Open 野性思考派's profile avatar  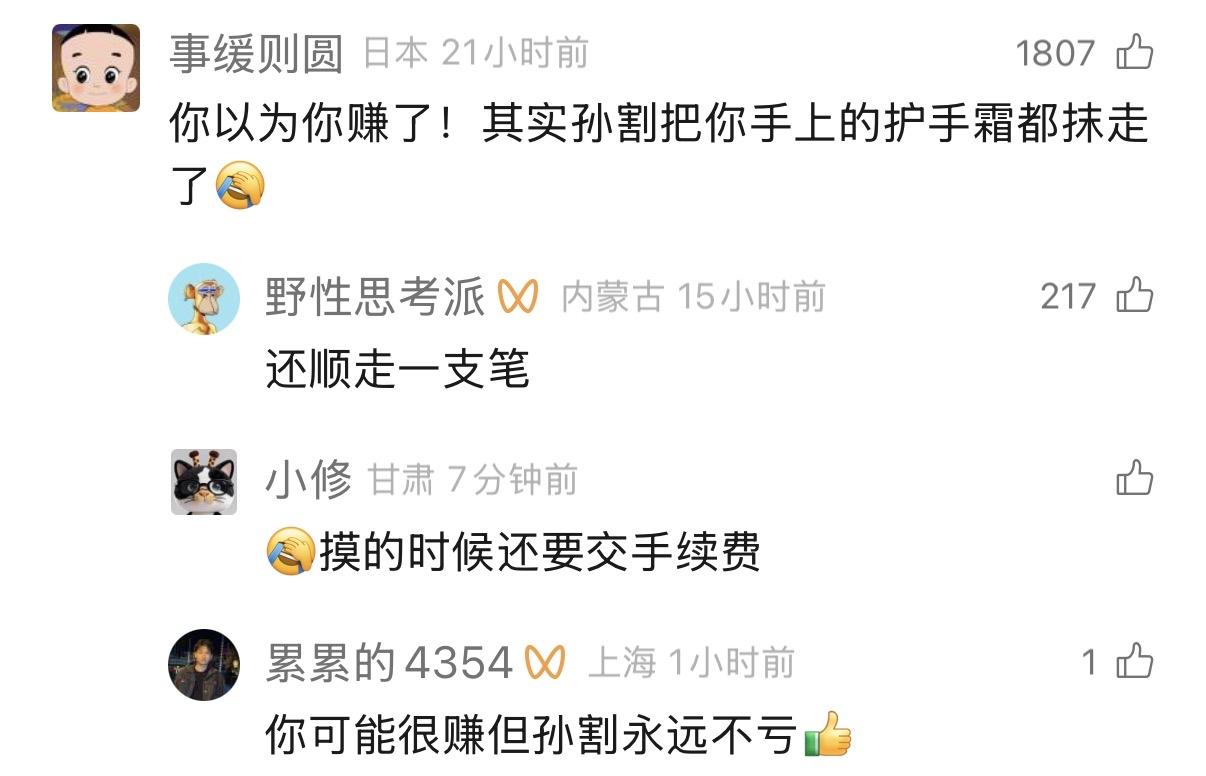[x=204, y=298]
